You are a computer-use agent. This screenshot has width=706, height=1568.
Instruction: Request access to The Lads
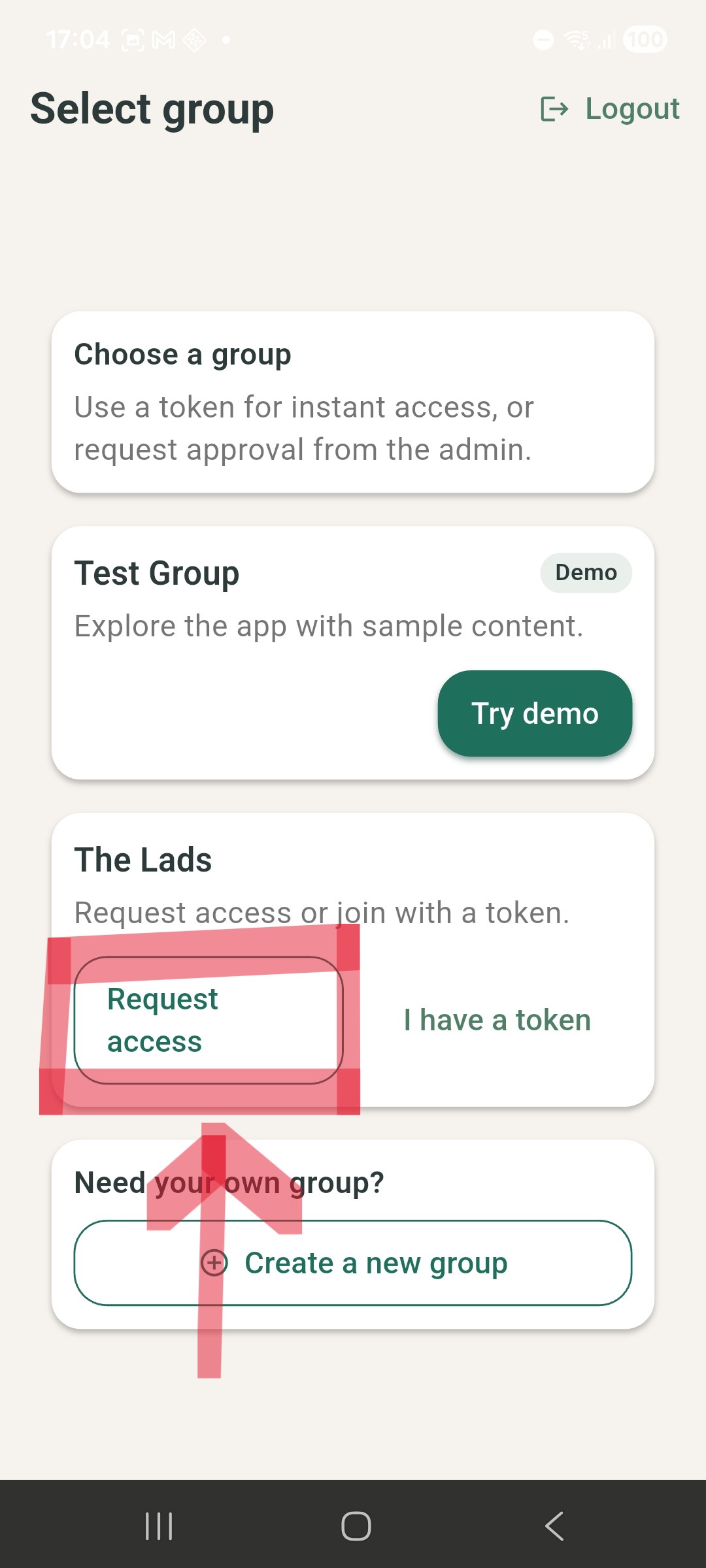(x=208, y=1020)
